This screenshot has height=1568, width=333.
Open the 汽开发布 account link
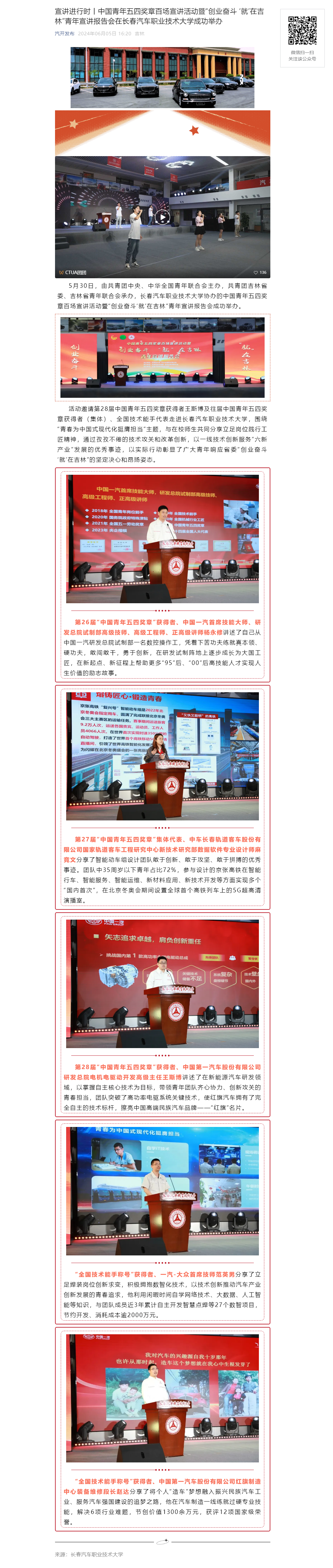[65, 33]
